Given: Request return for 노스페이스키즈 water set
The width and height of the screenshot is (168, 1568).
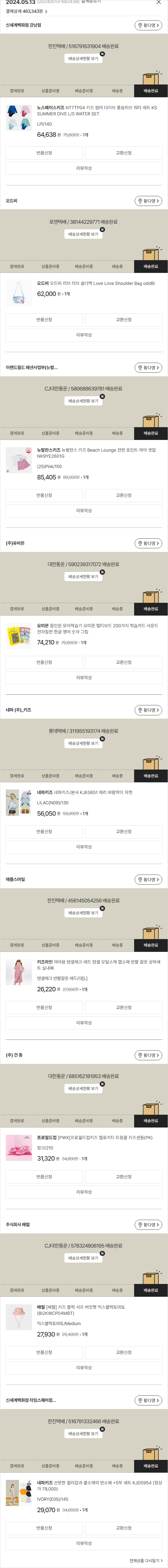Looking at the screenshot, I should pyautogui.click(x=44, y=153).
